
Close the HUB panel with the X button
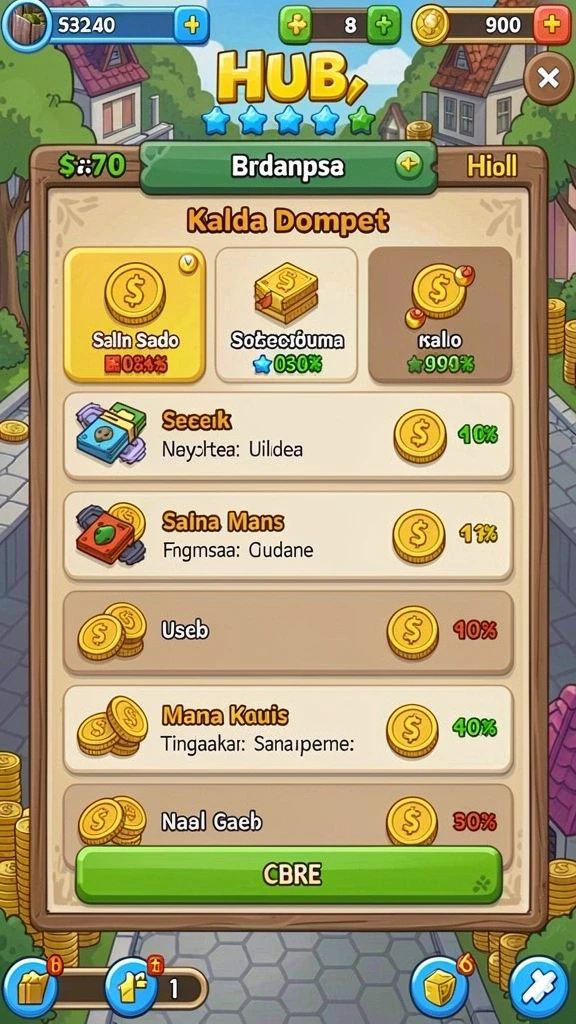point(548,78)
